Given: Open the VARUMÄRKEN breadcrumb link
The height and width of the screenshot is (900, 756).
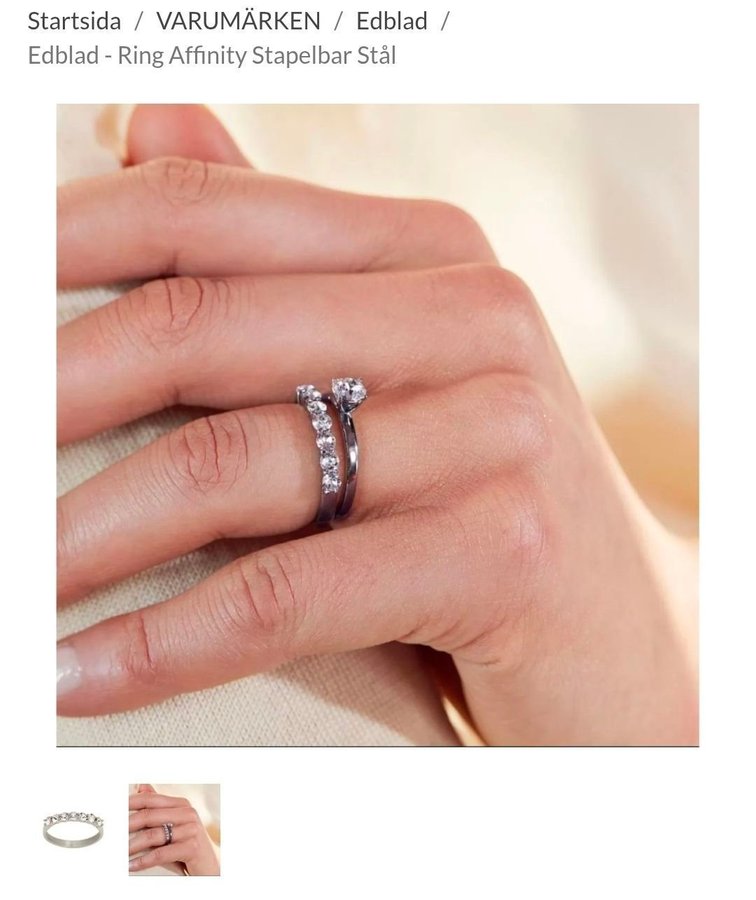Looking at the screenshot, I should (x=238, y=21).
